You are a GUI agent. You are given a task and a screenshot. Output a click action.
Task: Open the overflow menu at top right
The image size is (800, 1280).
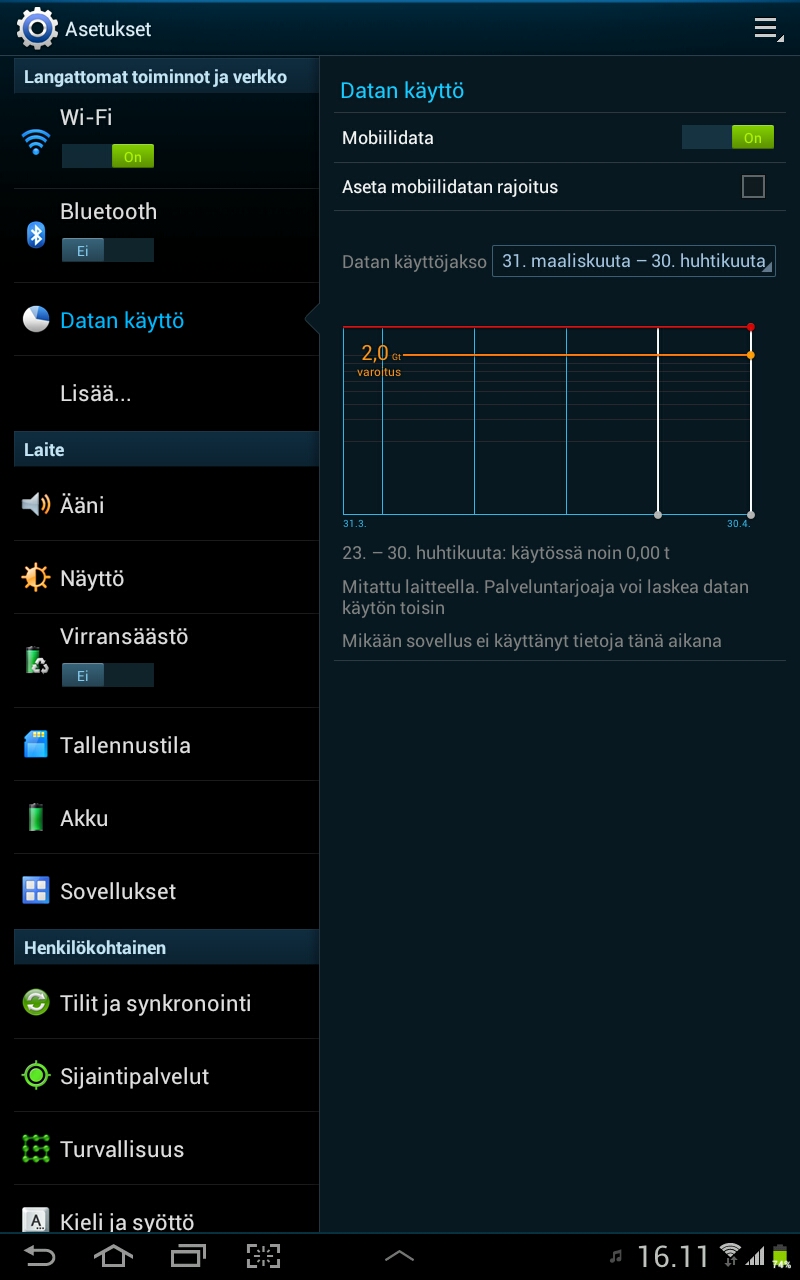click(x=767, y=29)
